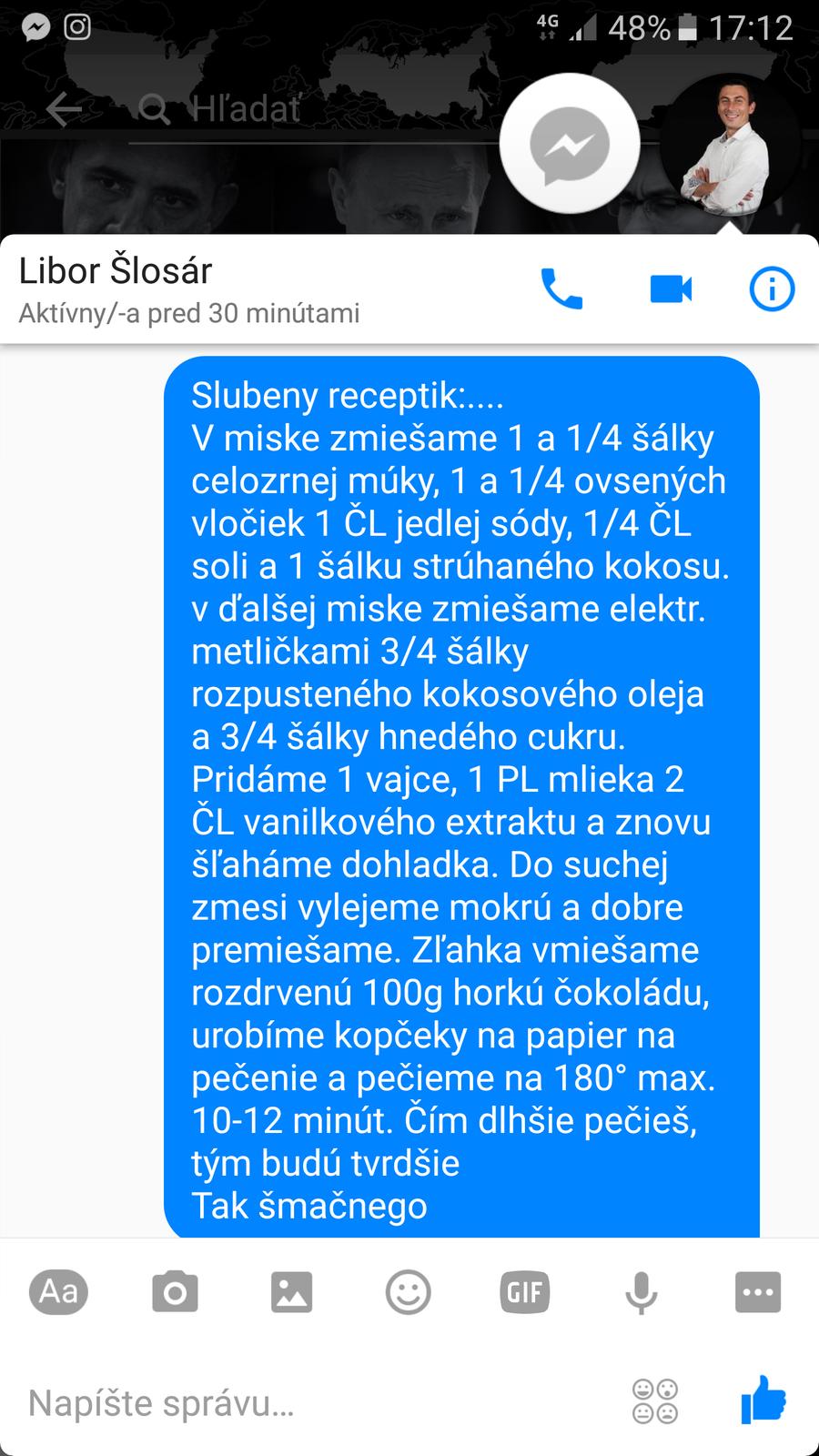Image resolution: width=819 pixels, height=1456 pixels.
Task: Tap the Aa text keyboard button
Action: click(x=59, y=1291)
